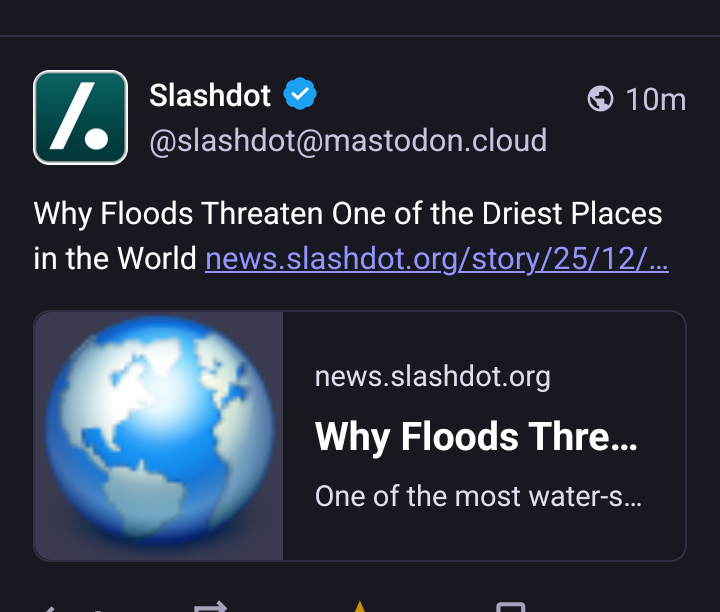Open Slashdot's profile from its avatar
Image resolution: width=720 pixels, height=612 pixels.
tap(80, 117)
